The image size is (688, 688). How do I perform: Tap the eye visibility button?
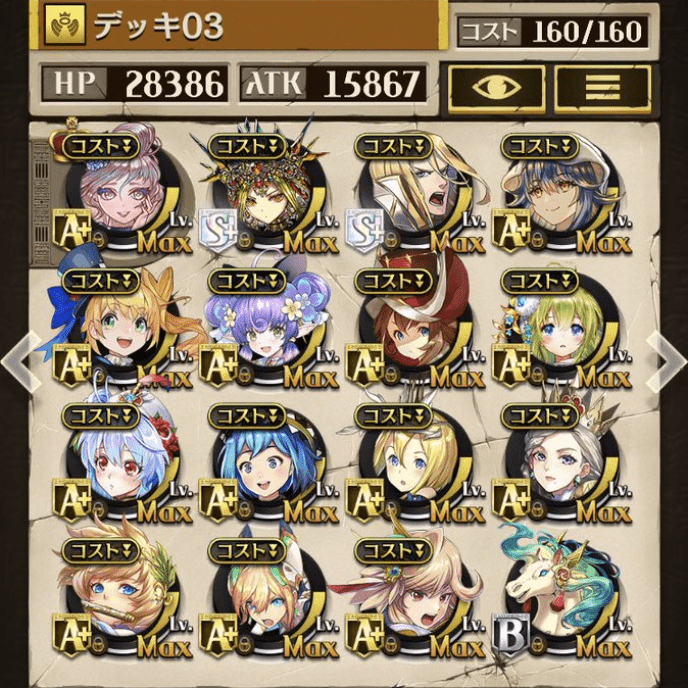click(x=496, y=86)
